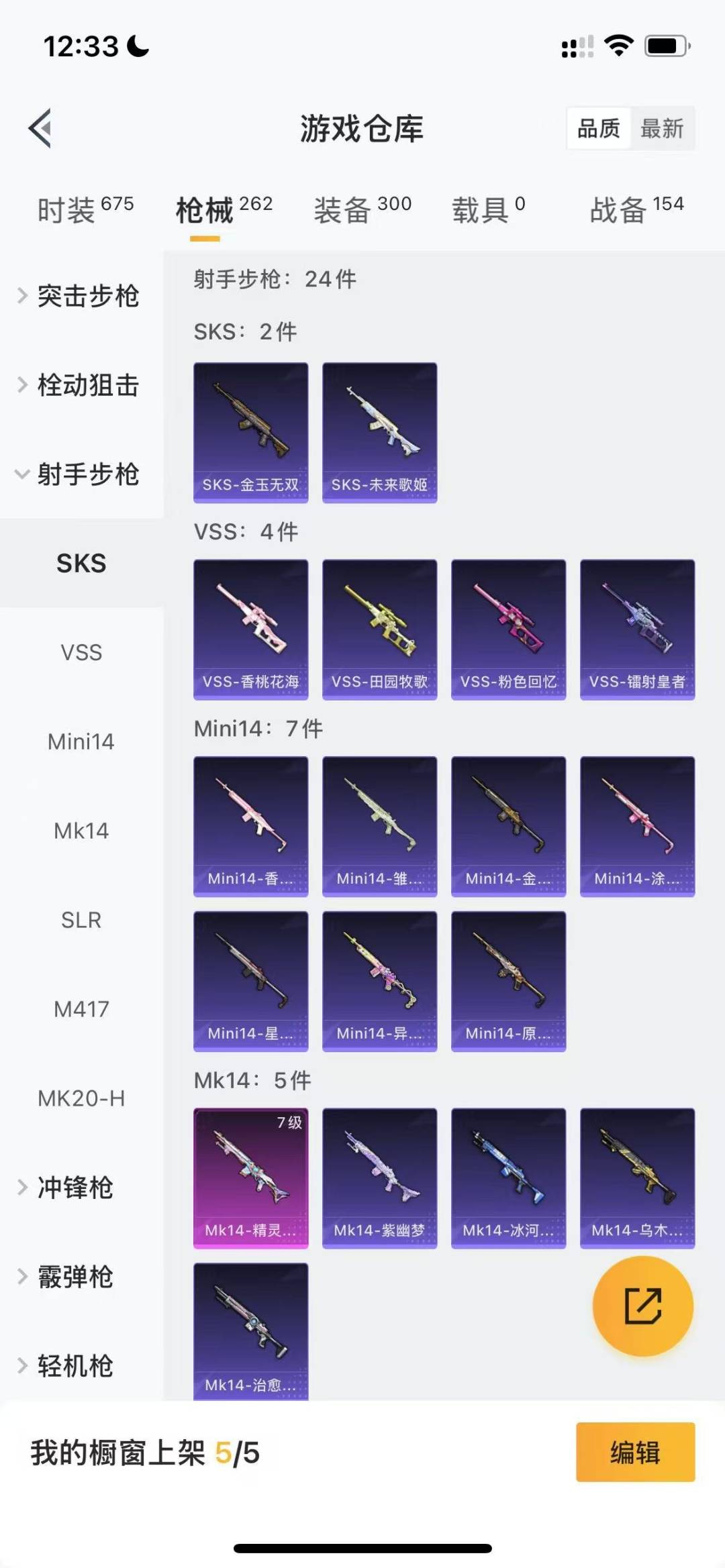The width and height of the screenshot is (725, 1568).
Task: Switch to the 装备 tab
Action: (362, 210)
